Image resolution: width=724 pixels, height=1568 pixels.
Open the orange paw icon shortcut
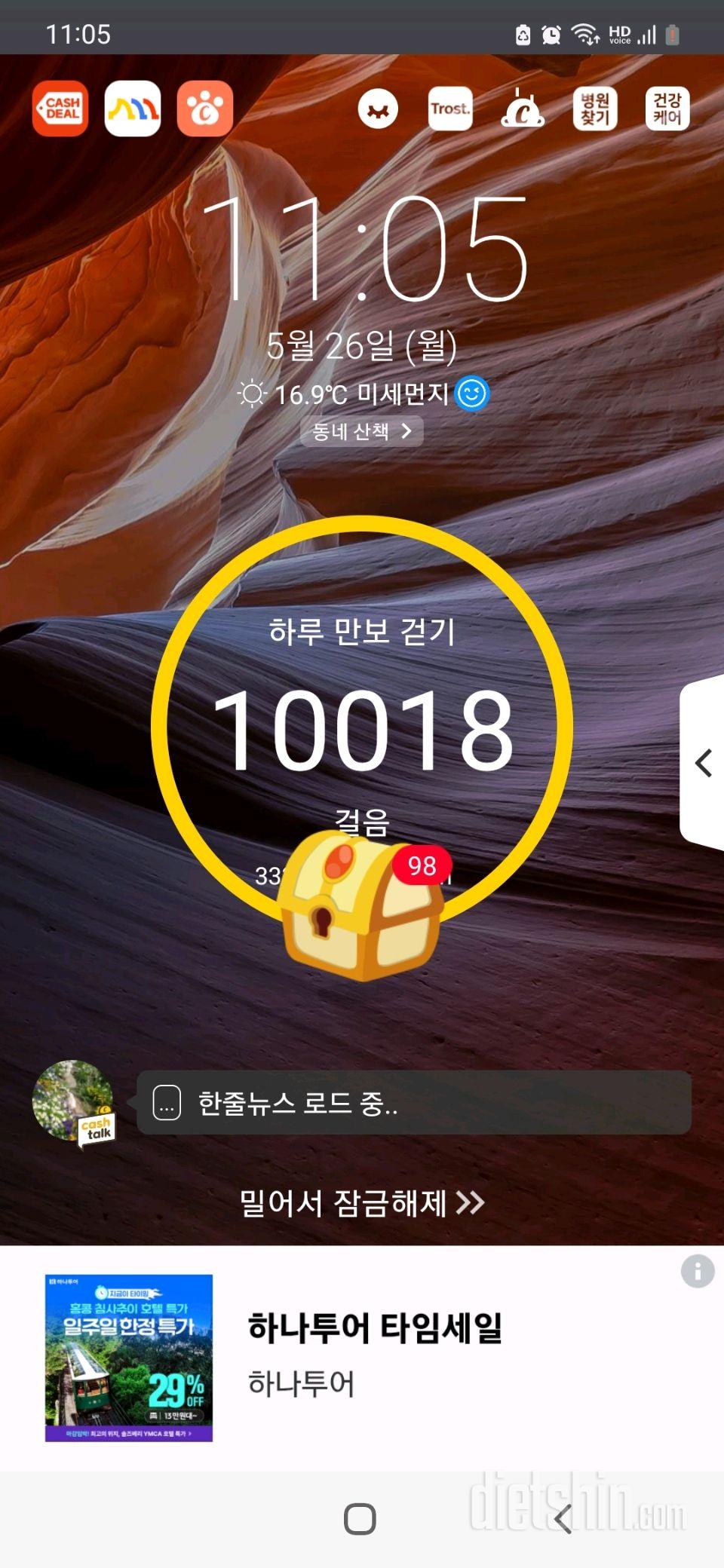coord(205,109)
